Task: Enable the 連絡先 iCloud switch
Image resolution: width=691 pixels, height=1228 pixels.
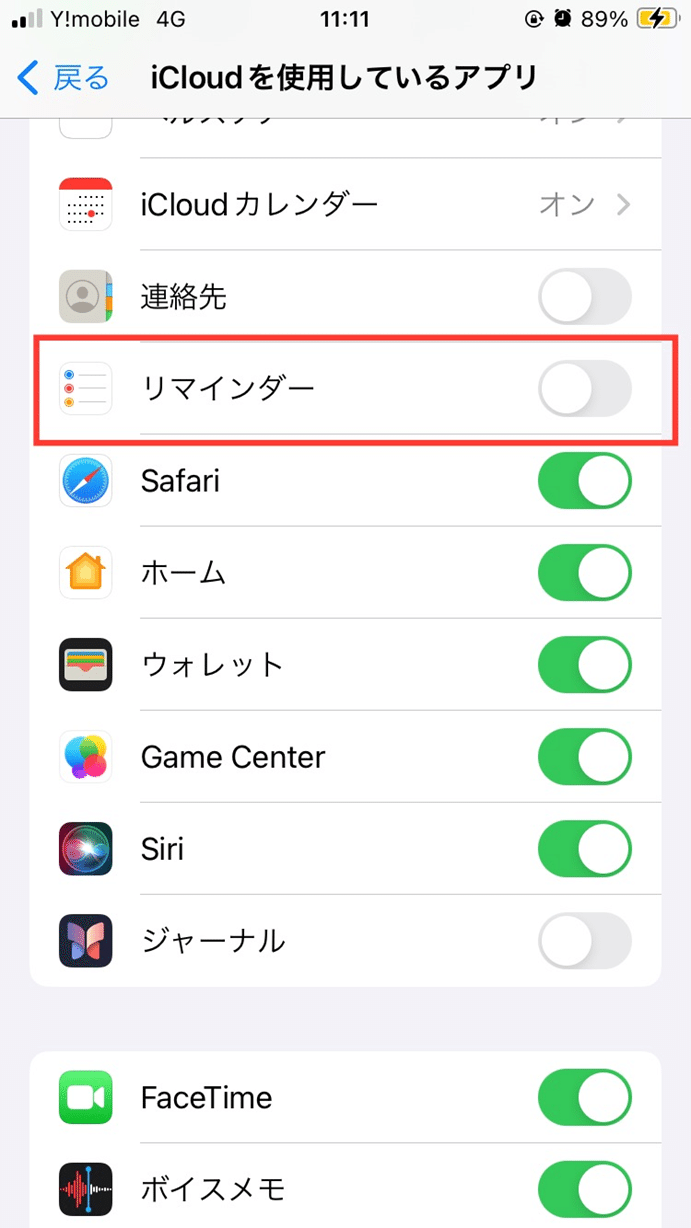Action: tap(585, 297)
